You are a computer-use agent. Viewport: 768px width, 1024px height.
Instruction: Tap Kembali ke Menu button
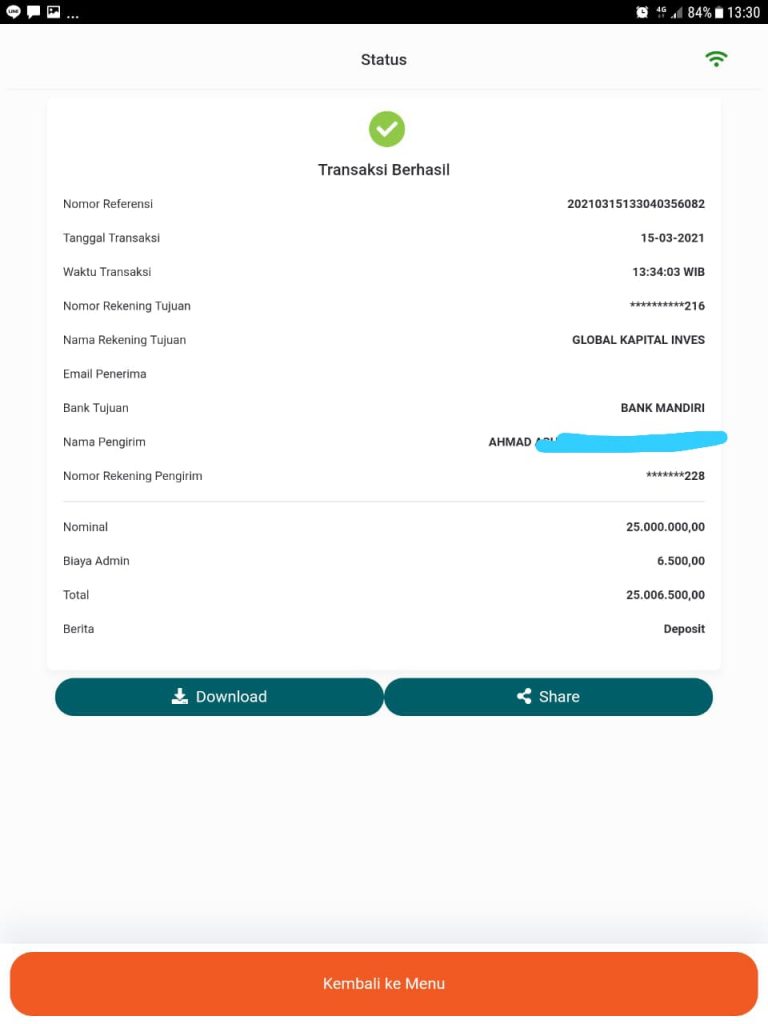(384, 984)
